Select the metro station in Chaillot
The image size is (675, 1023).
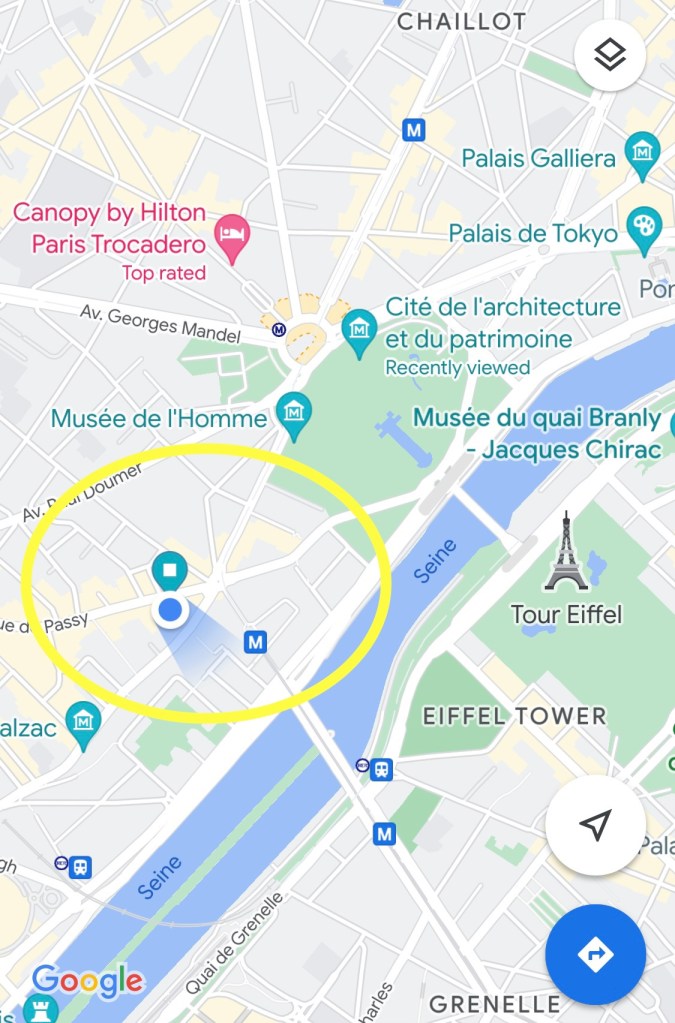tap(414, 130)
